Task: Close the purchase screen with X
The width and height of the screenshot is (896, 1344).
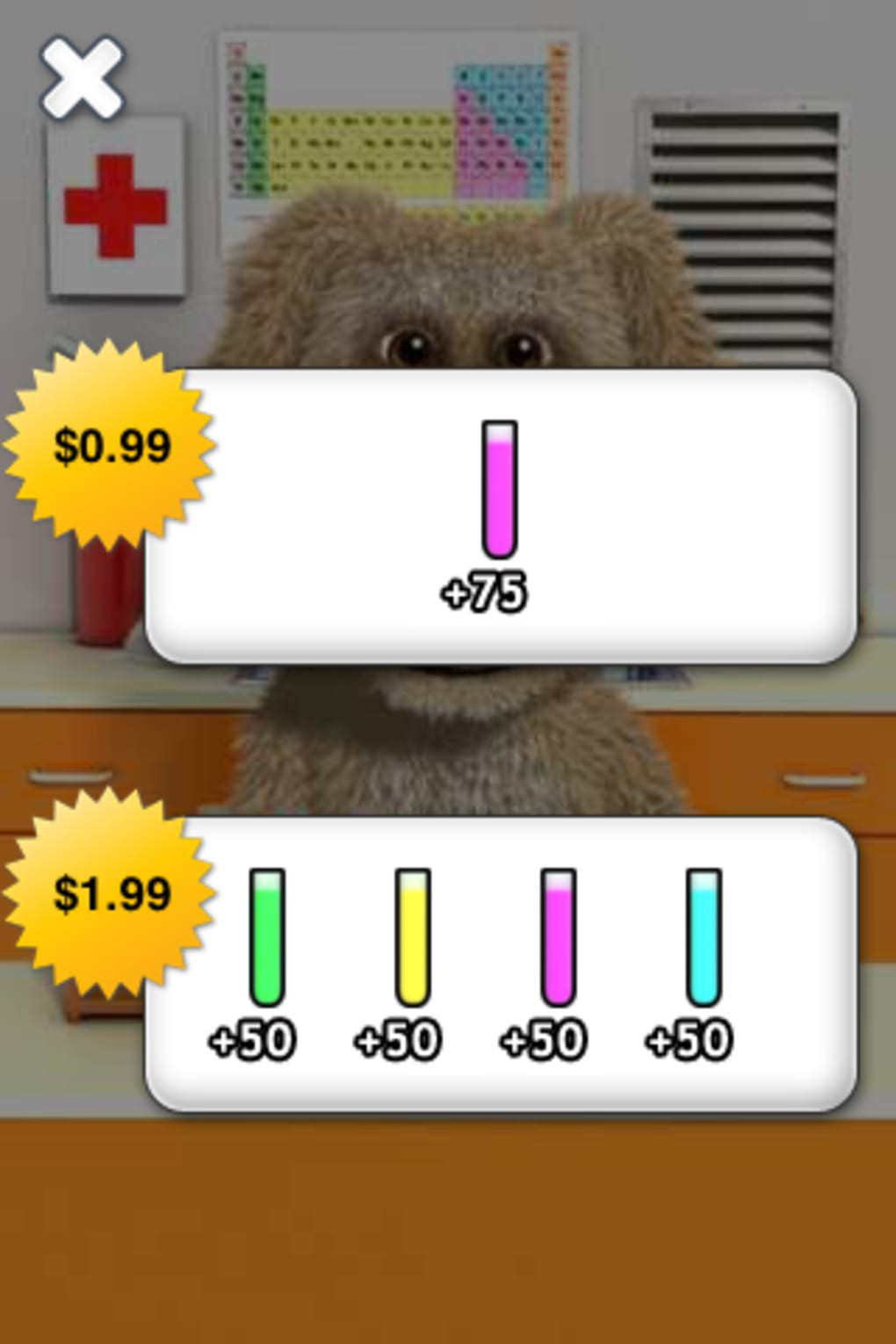Action: [x=82, y=77]
